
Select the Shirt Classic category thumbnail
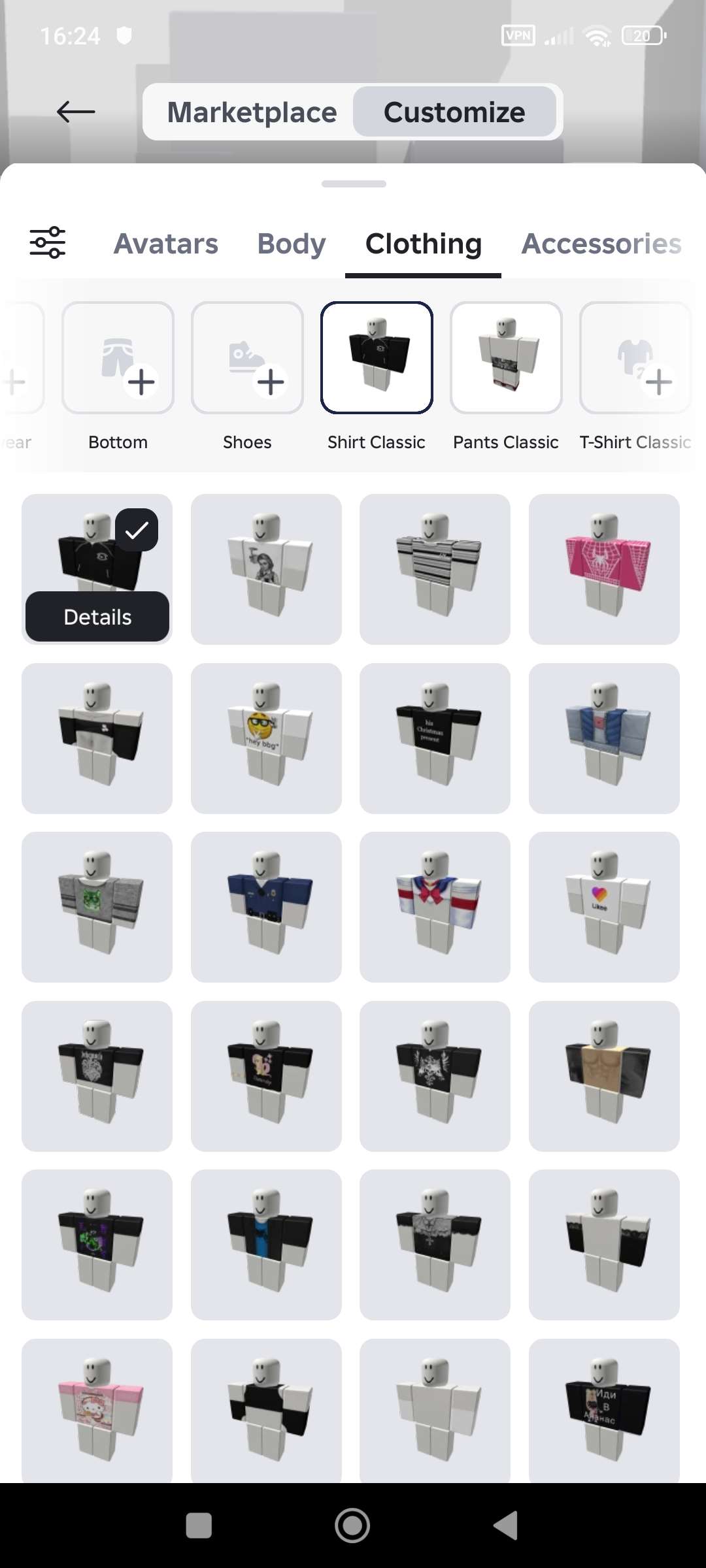click(x=376, y=357)
